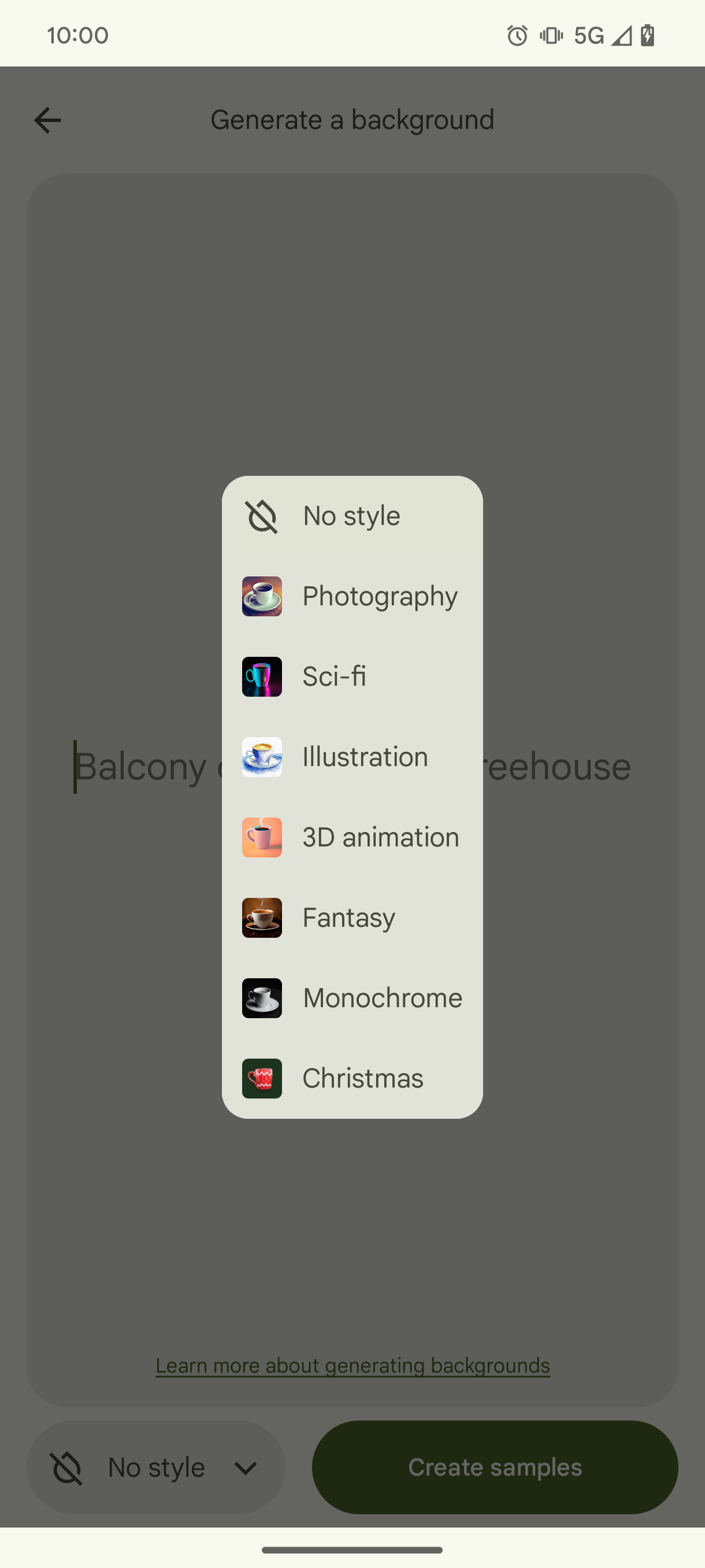Select the Illustration style
The width and height of the screenshot is (705, 1568).
point(351,757)
